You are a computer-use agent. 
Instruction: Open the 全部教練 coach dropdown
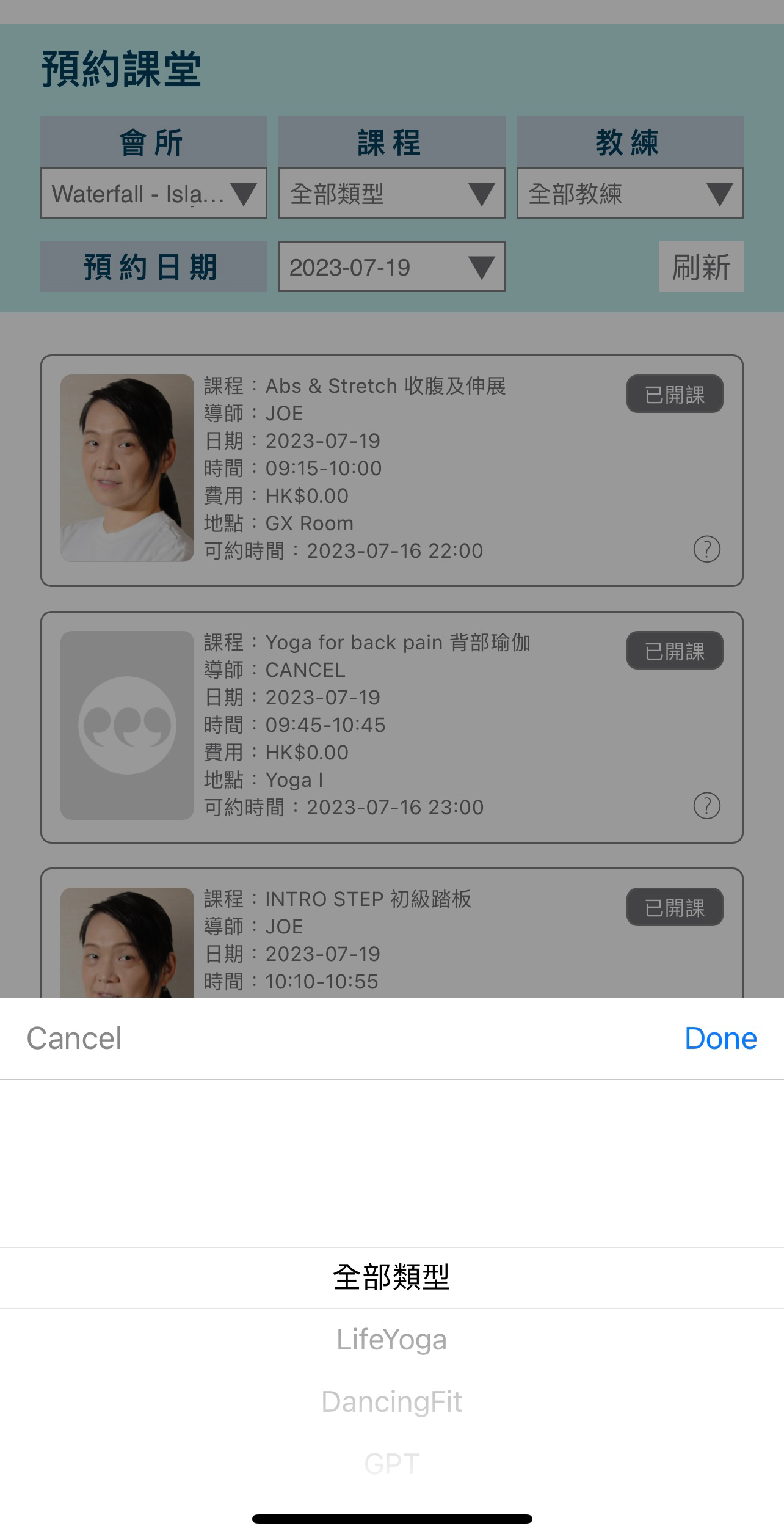point(630,194)
